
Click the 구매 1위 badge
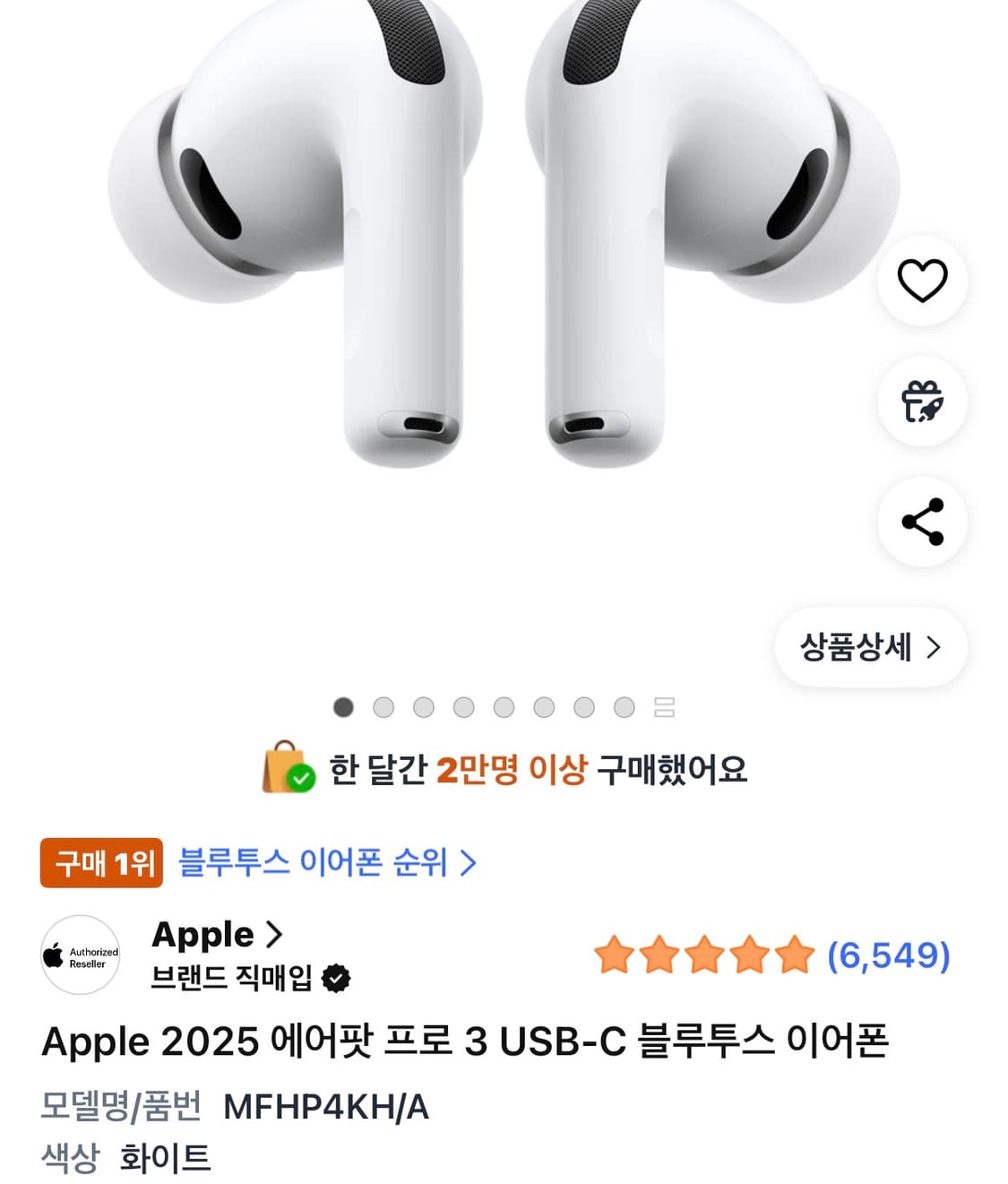100,862
